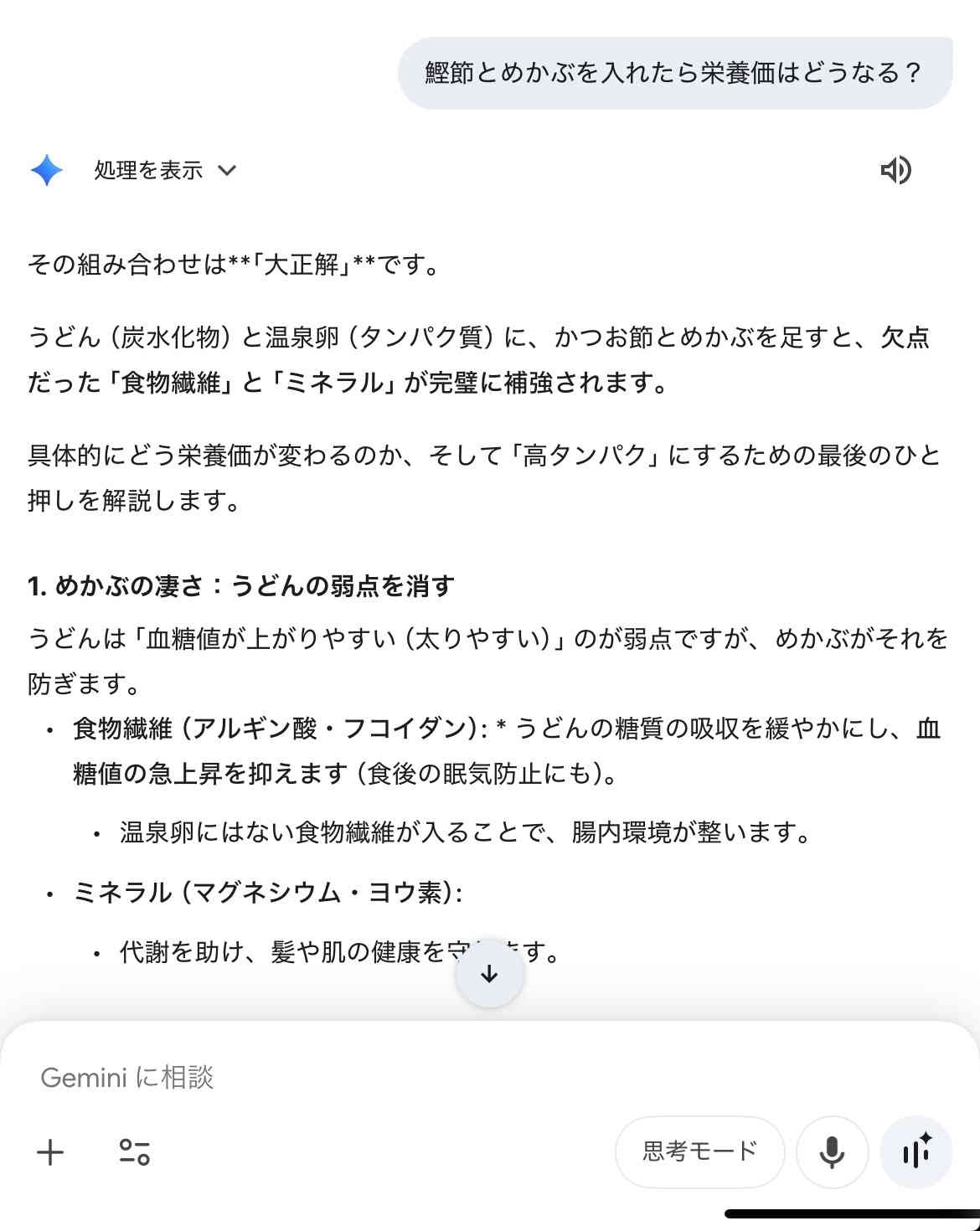This screenshot has width=980, height=1231.
Task: Open the plus attachment menu
Action: 50,1152
